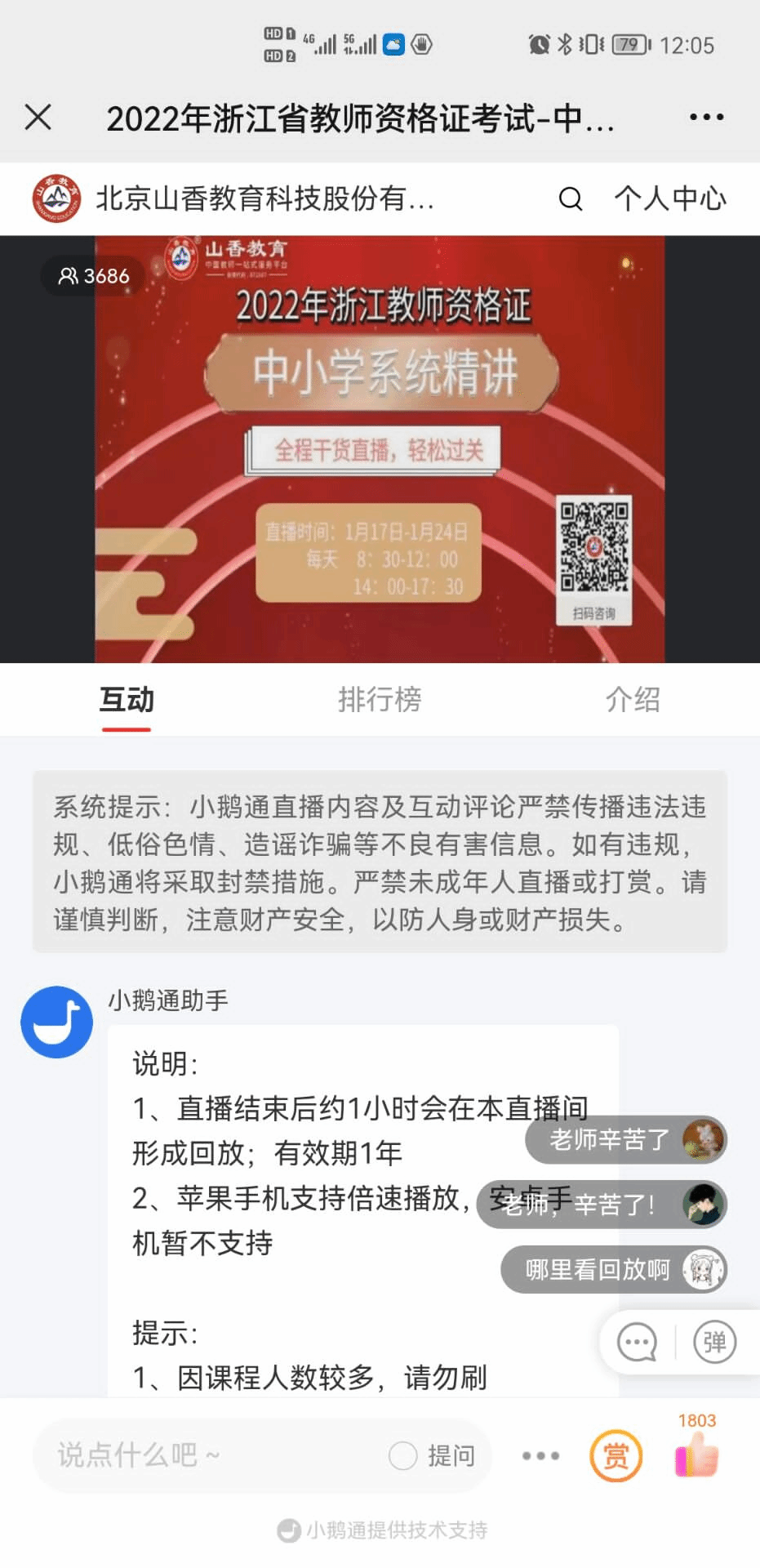760x1568 pixels.
Task: Tap the search magnifier icon
Action: click(x=571, y=198)
